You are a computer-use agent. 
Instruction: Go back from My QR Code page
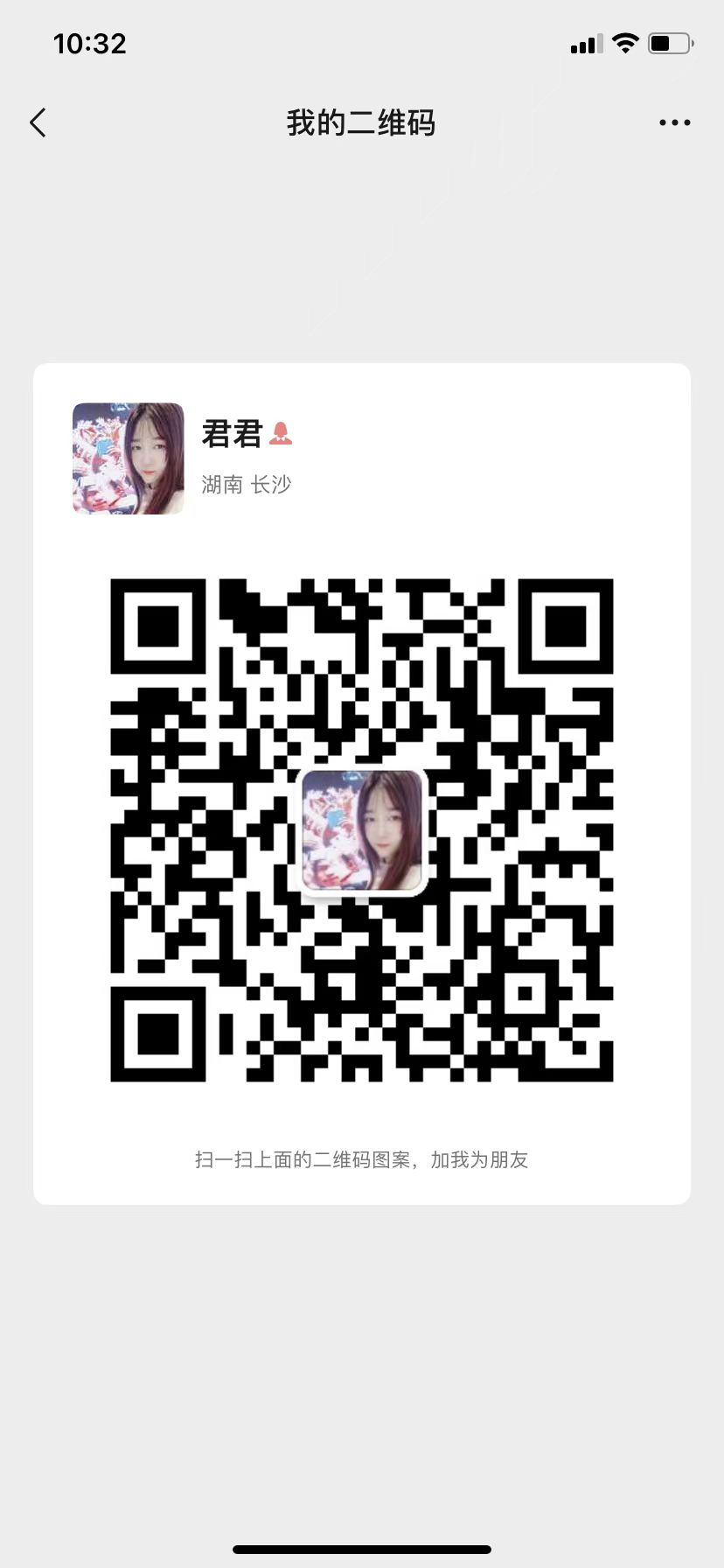coord(38,123)
